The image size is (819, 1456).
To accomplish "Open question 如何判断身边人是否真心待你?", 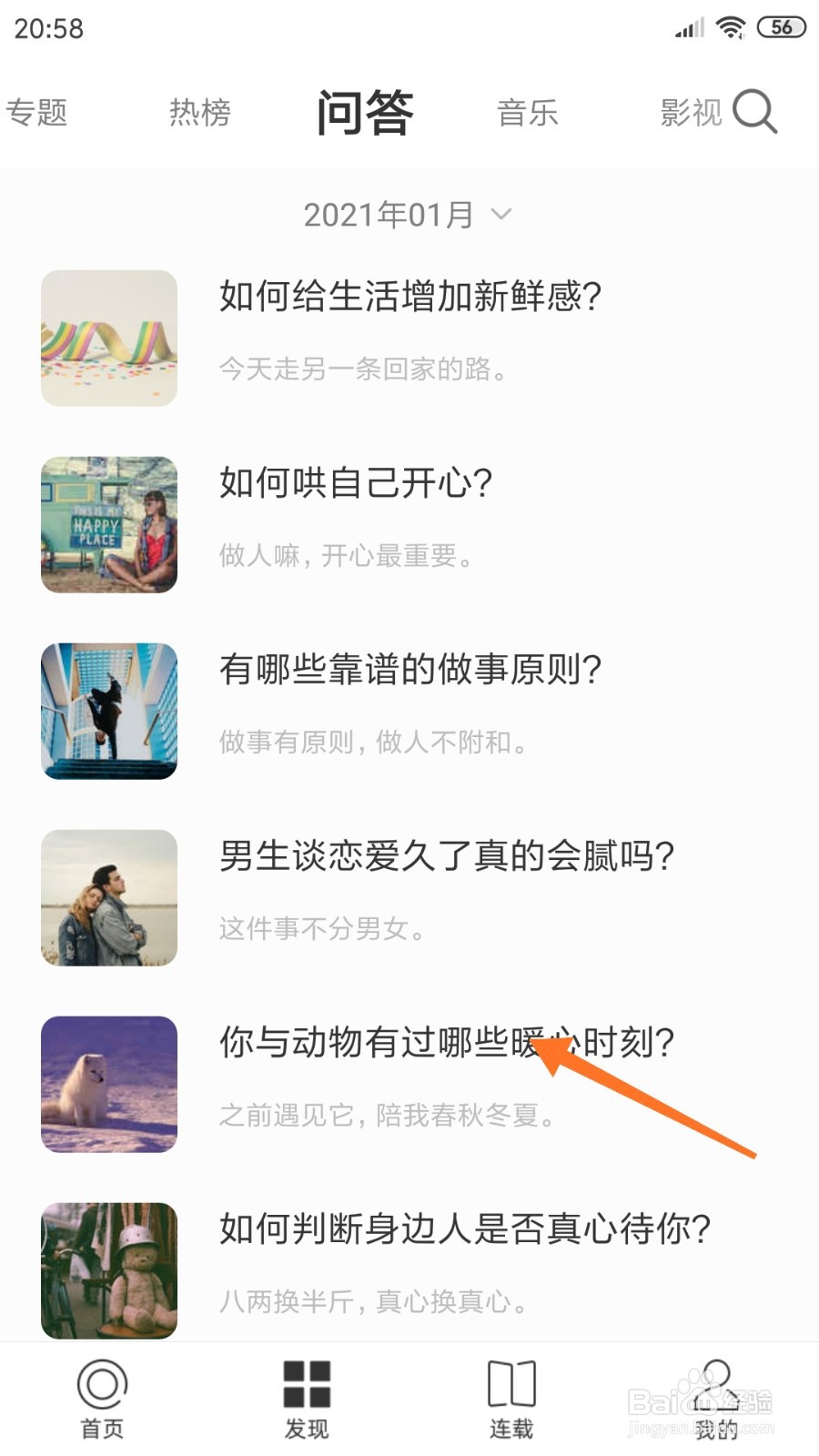I will (464, 1227).
